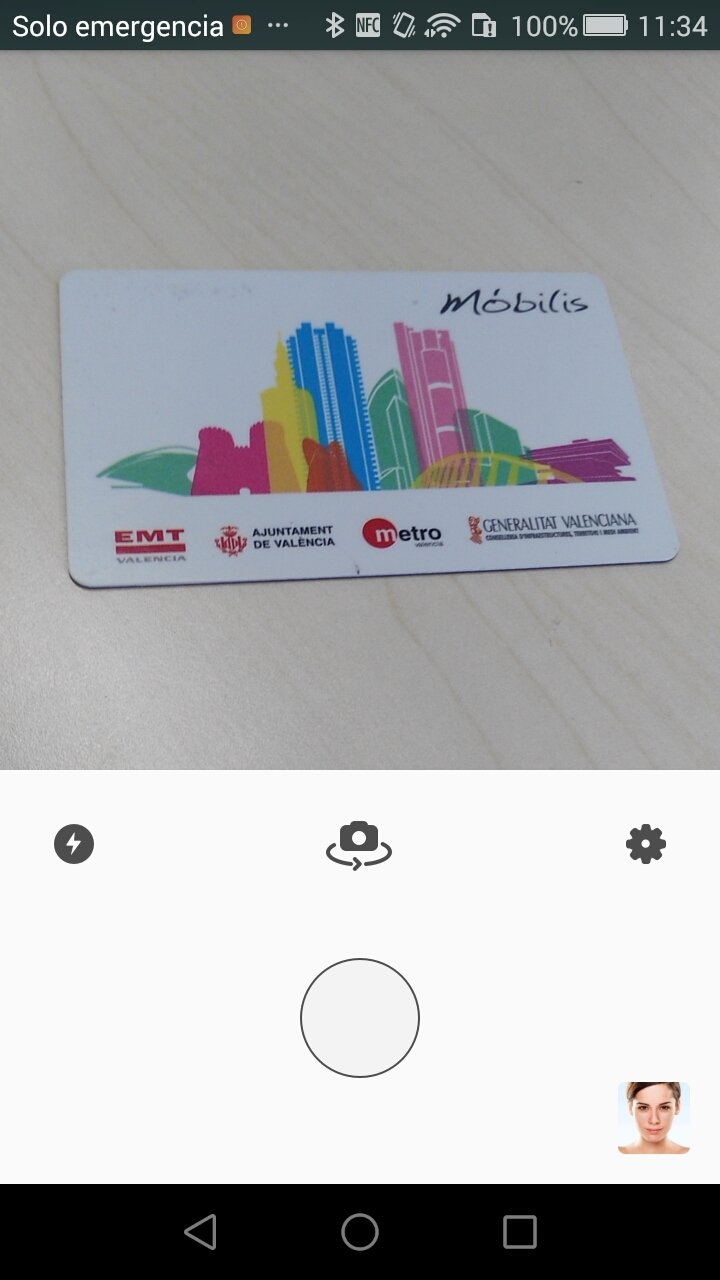Switch between front and rear camera
Viewport: 720px width, 1280px height.
[359, 845]
